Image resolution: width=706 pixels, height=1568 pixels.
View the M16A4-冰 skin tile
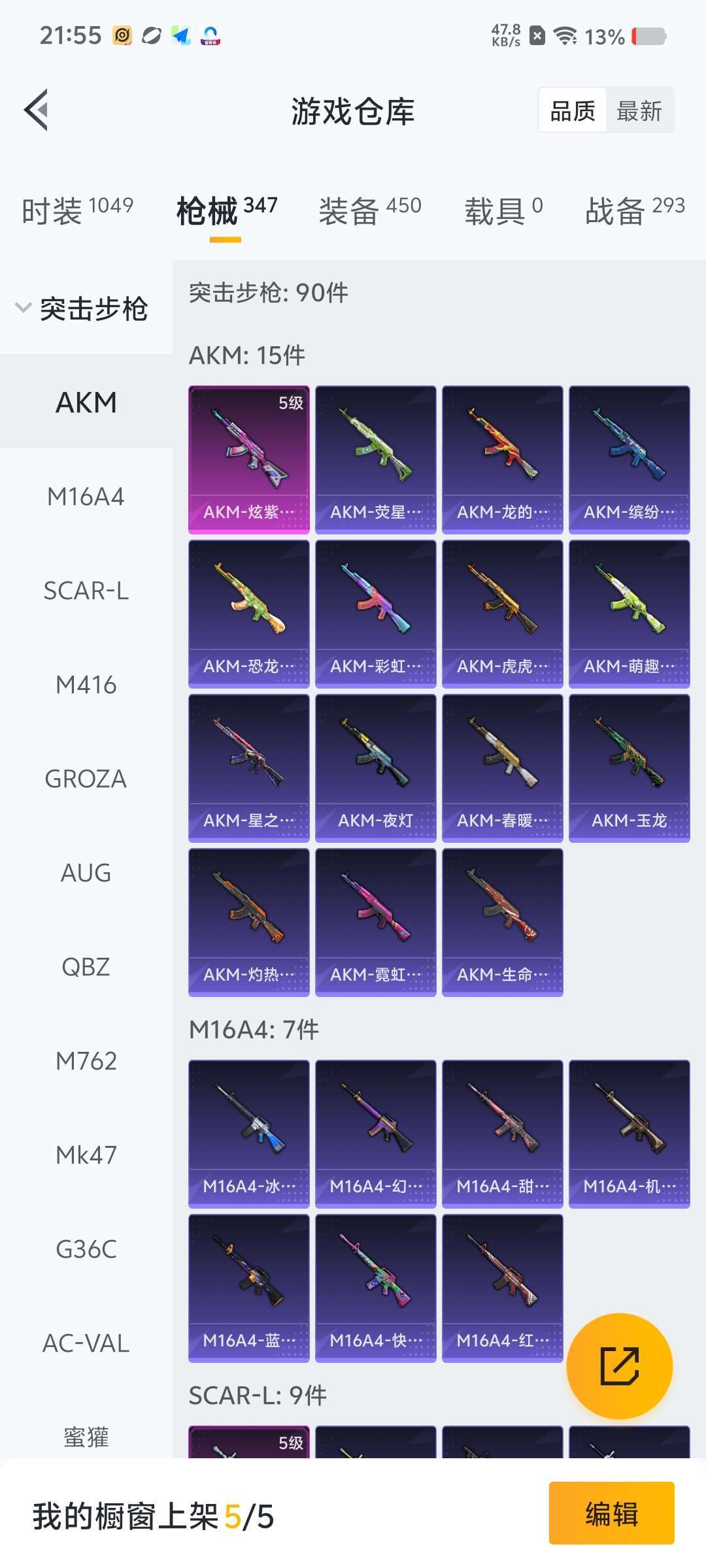249,1134
